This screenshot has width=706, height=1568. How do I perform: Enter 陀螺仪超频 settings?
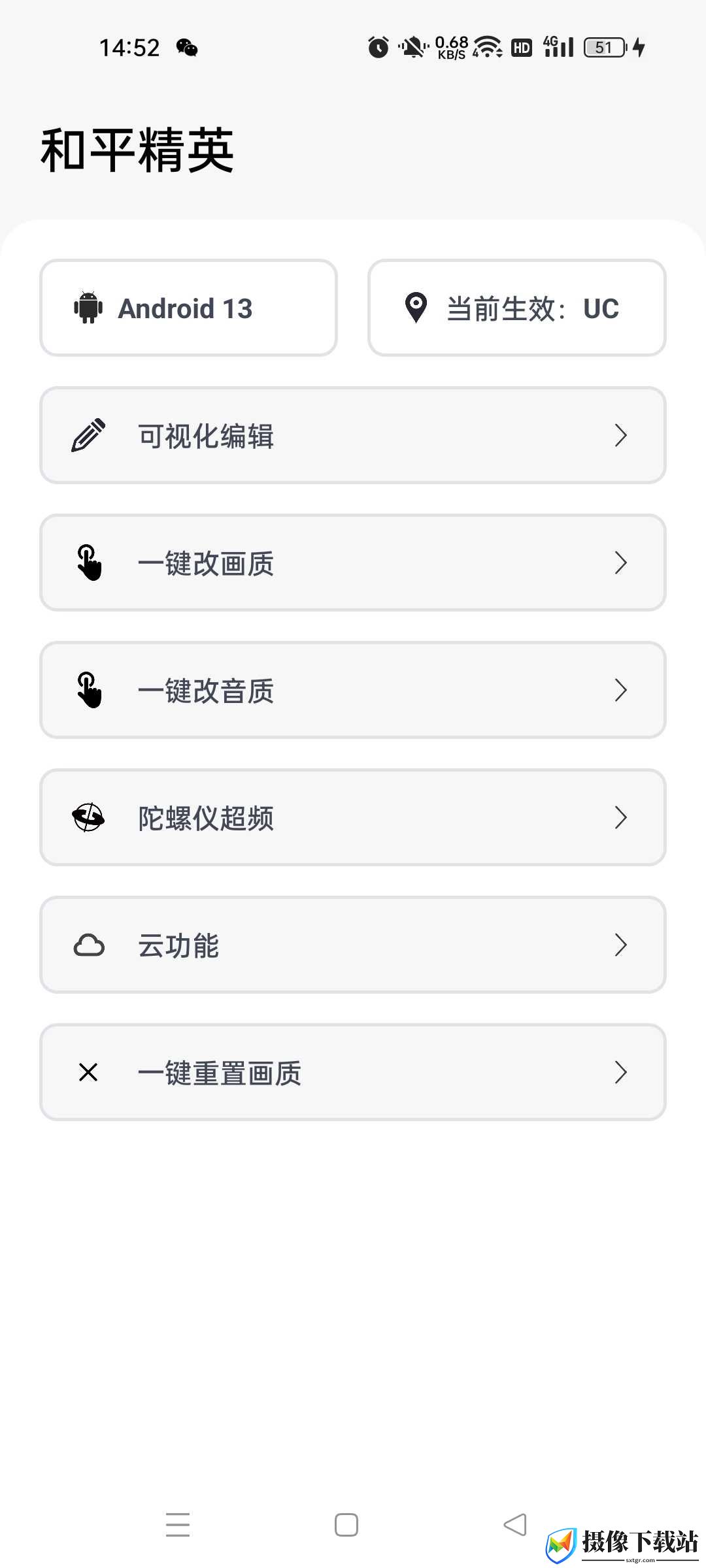(x=353, y=817)
